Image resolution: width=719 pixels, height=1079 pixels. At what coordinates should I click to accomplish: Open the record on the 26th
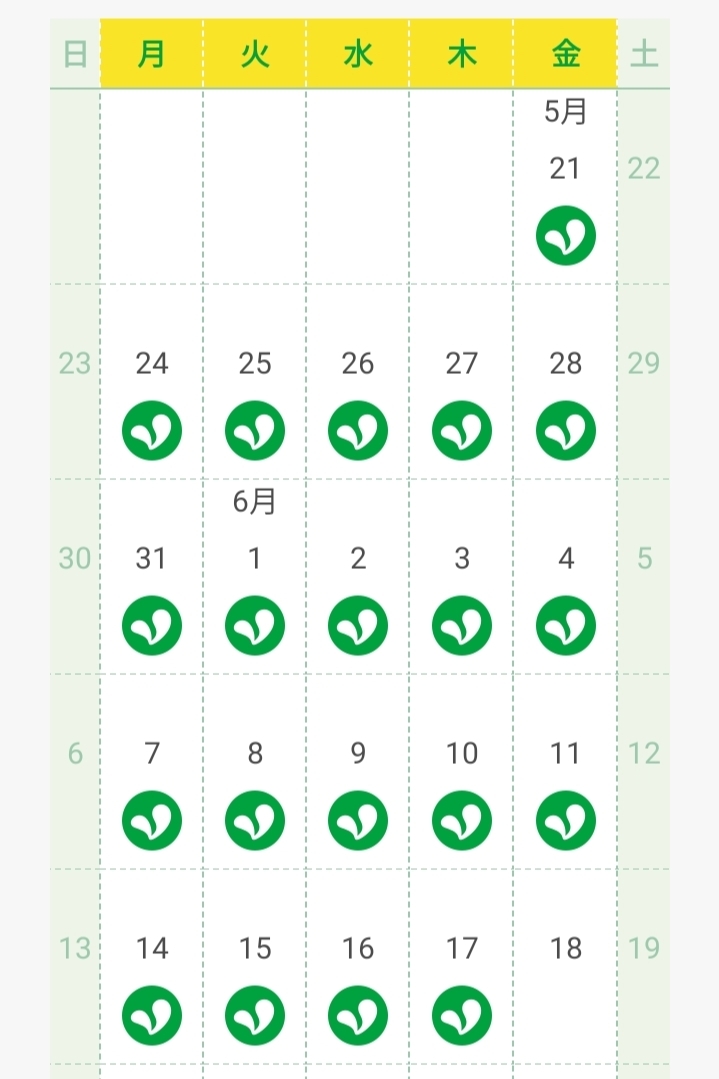(x=358, y=430)
